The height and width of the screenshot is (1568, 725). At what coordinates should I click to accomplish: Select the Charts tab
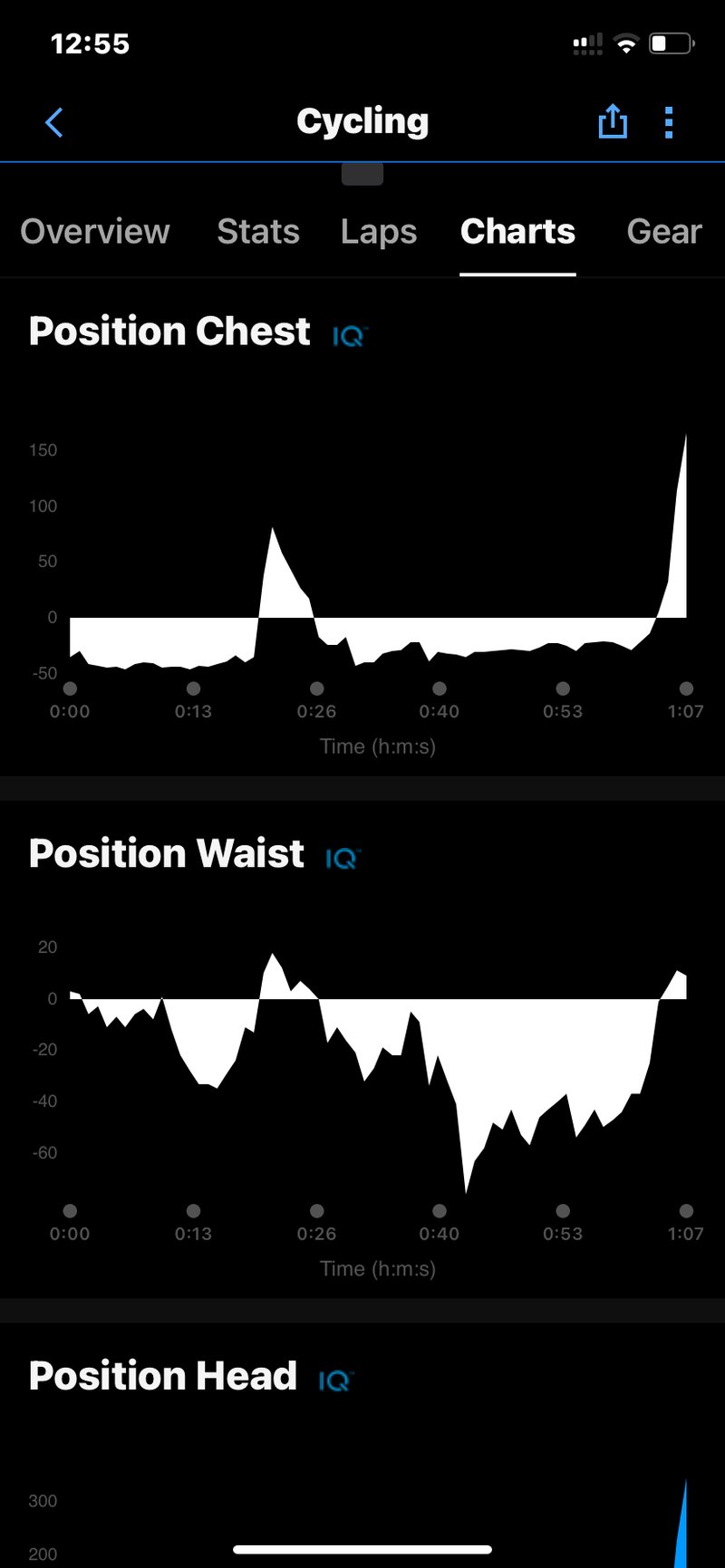click(517, 232)
